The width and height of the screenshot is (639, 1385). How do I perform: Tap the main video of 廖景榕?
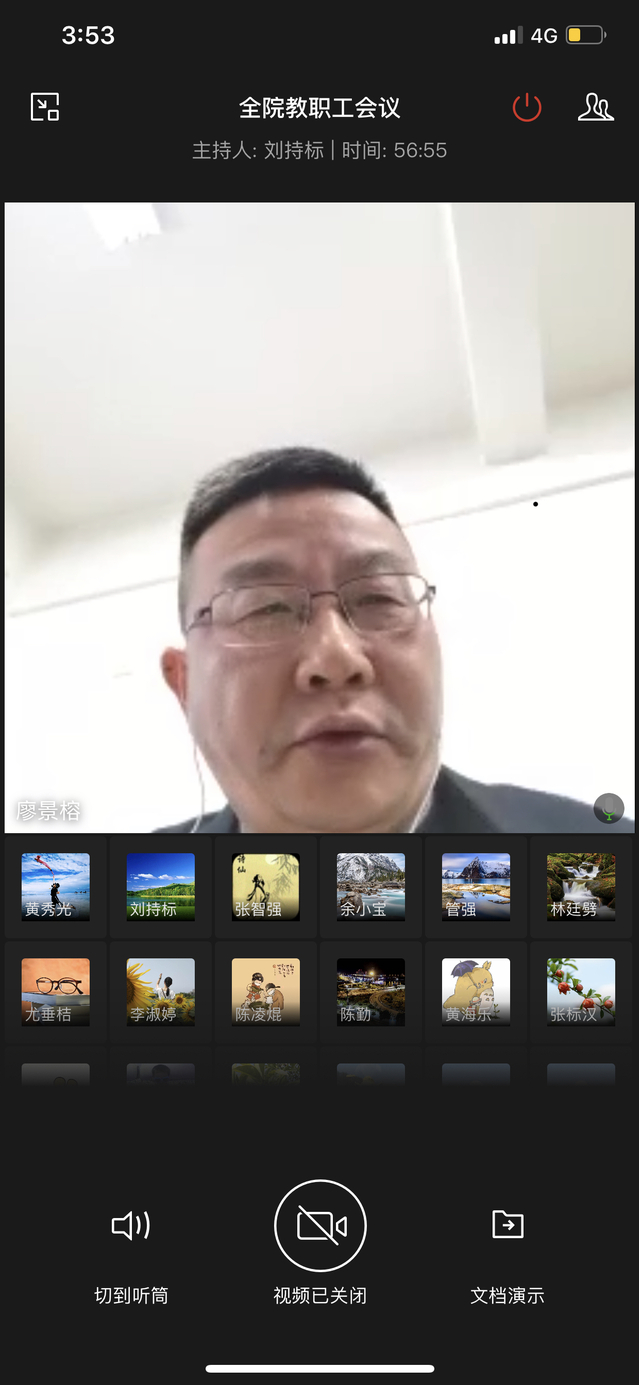coord(319,517)
